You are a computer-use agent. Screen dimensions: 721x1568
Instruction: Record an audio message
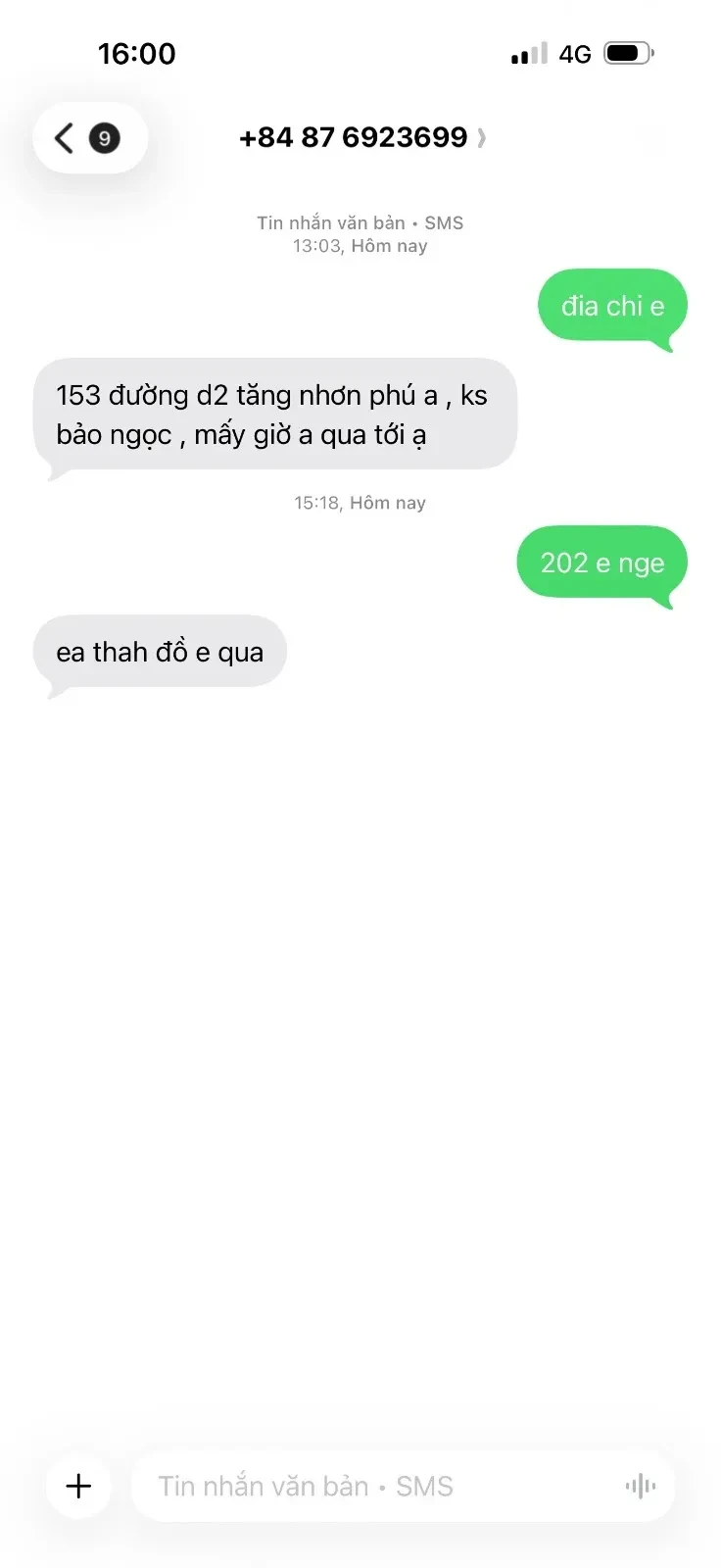click(641, 1487)
